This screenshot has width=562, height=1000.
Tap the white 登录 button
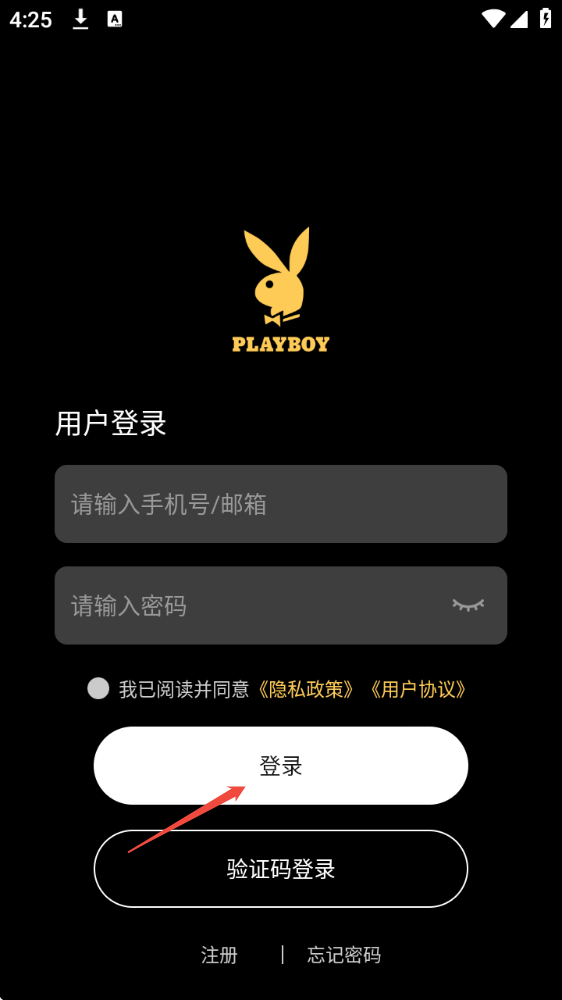coord(281,765)
